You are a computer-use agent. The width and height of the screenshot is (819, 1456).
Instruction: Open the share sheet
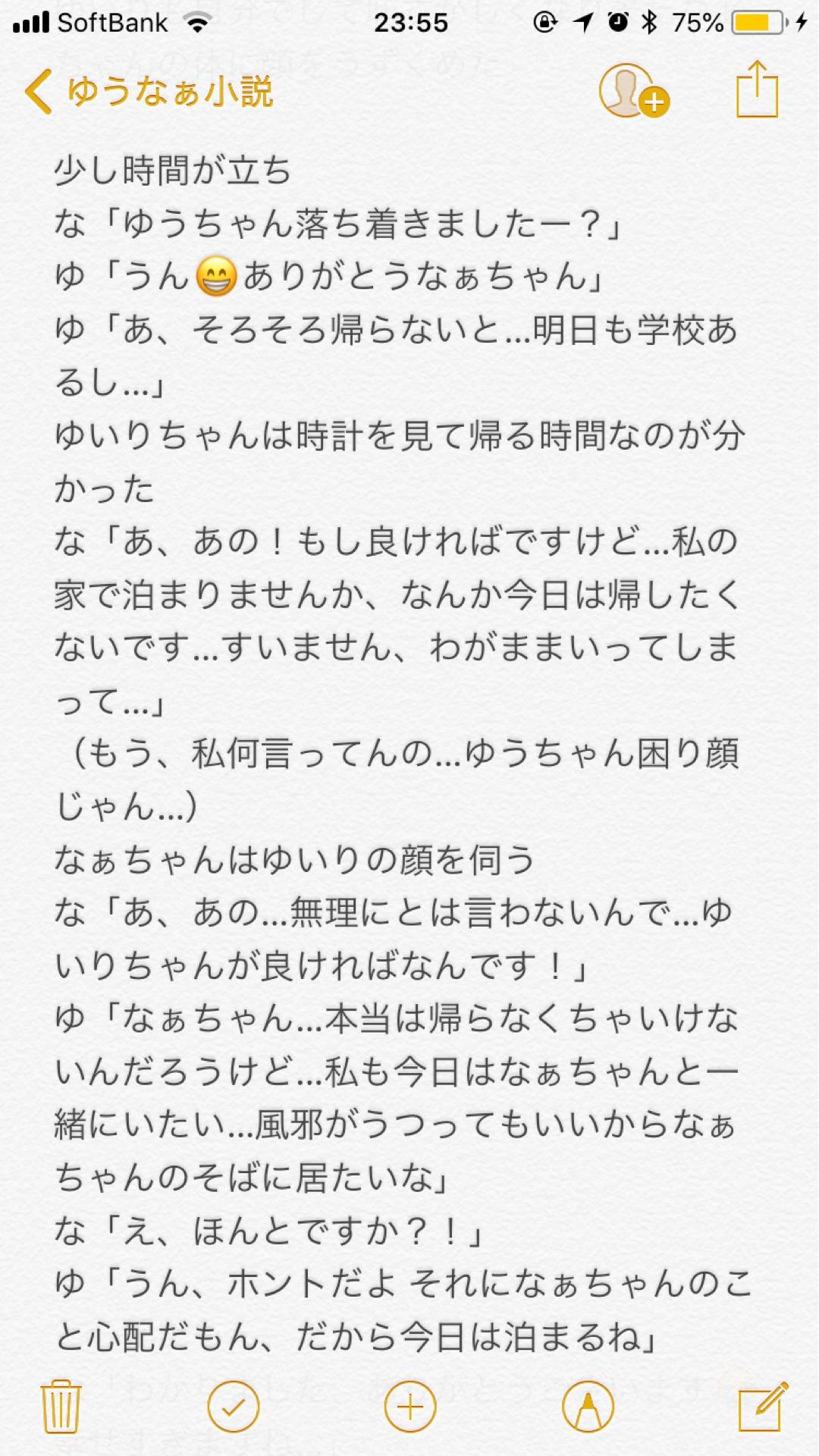click(757, 90)
